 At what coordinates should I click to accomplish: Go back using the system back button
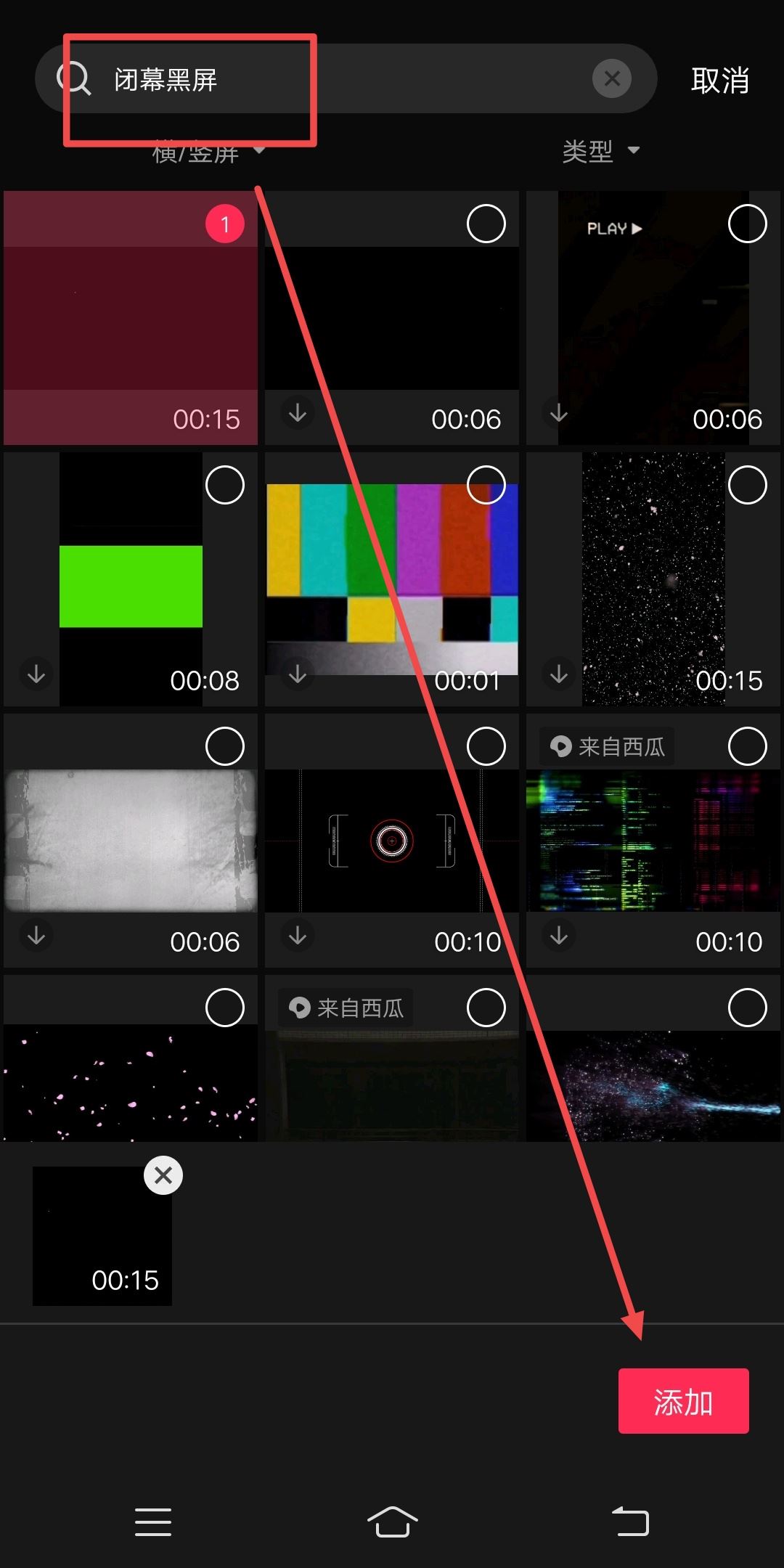click(630, 1521)
